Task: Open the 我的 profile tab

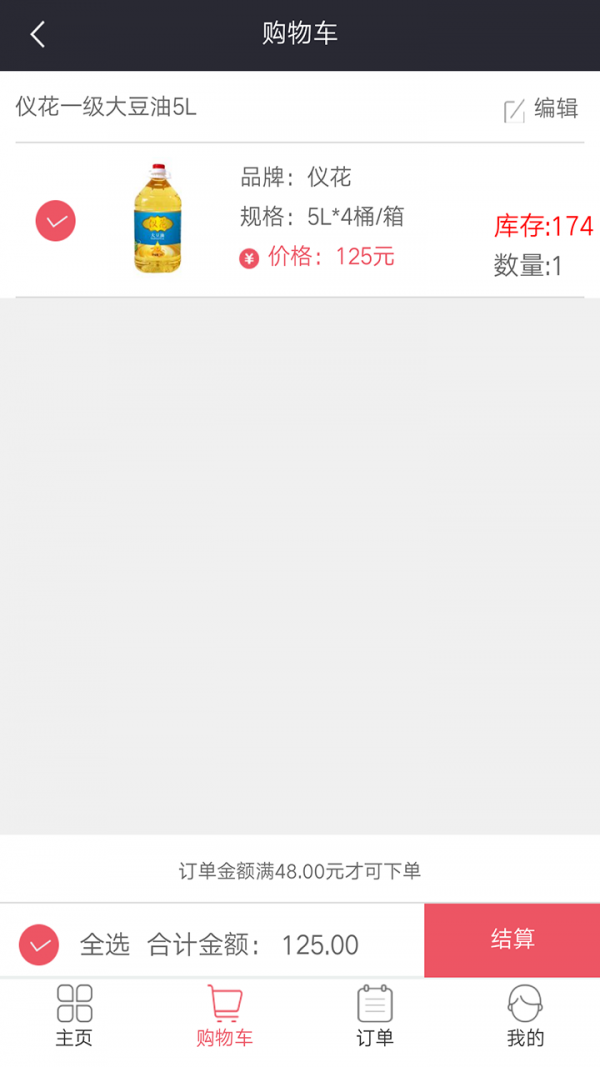Action: pos(525,1015)
